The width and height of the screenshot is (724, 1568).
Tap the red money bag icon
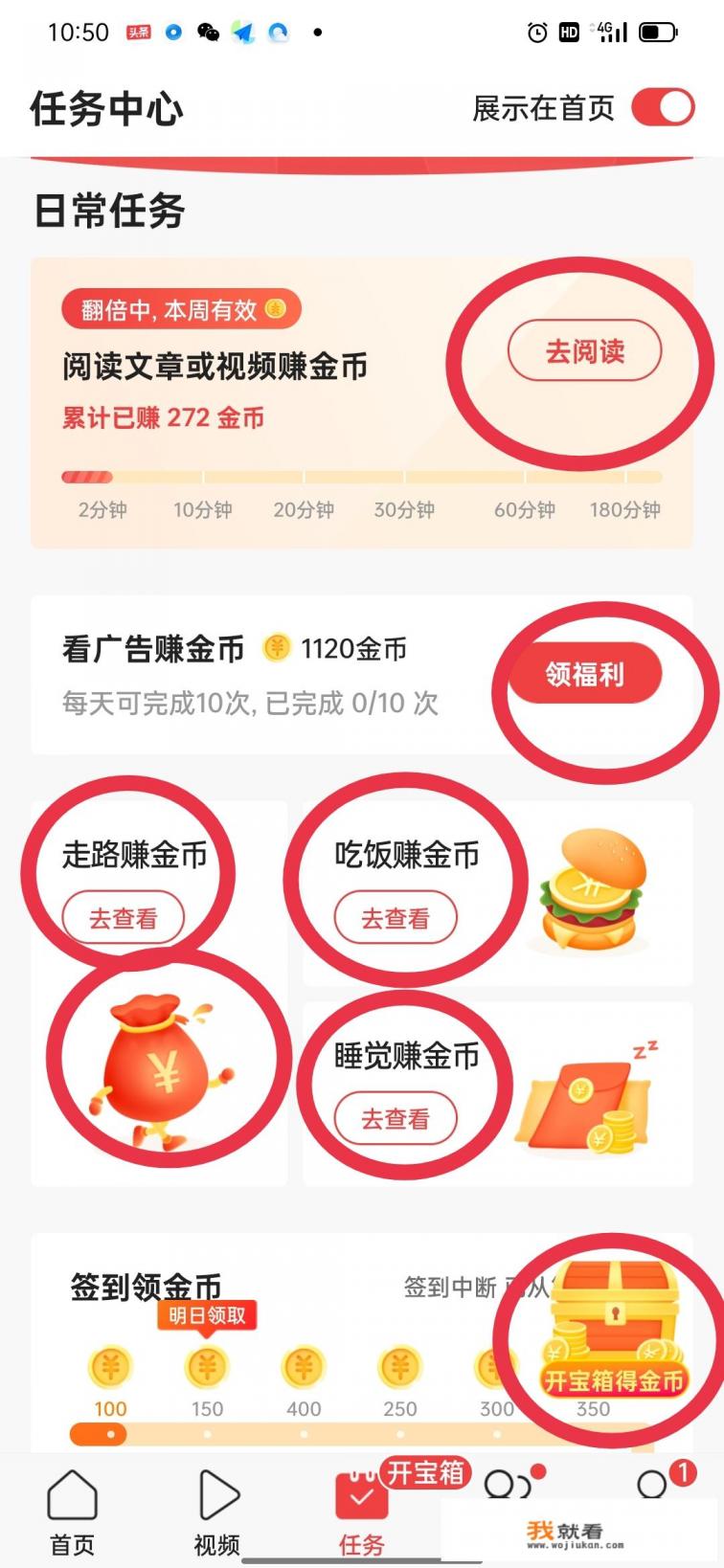[x=161, y=1058]
